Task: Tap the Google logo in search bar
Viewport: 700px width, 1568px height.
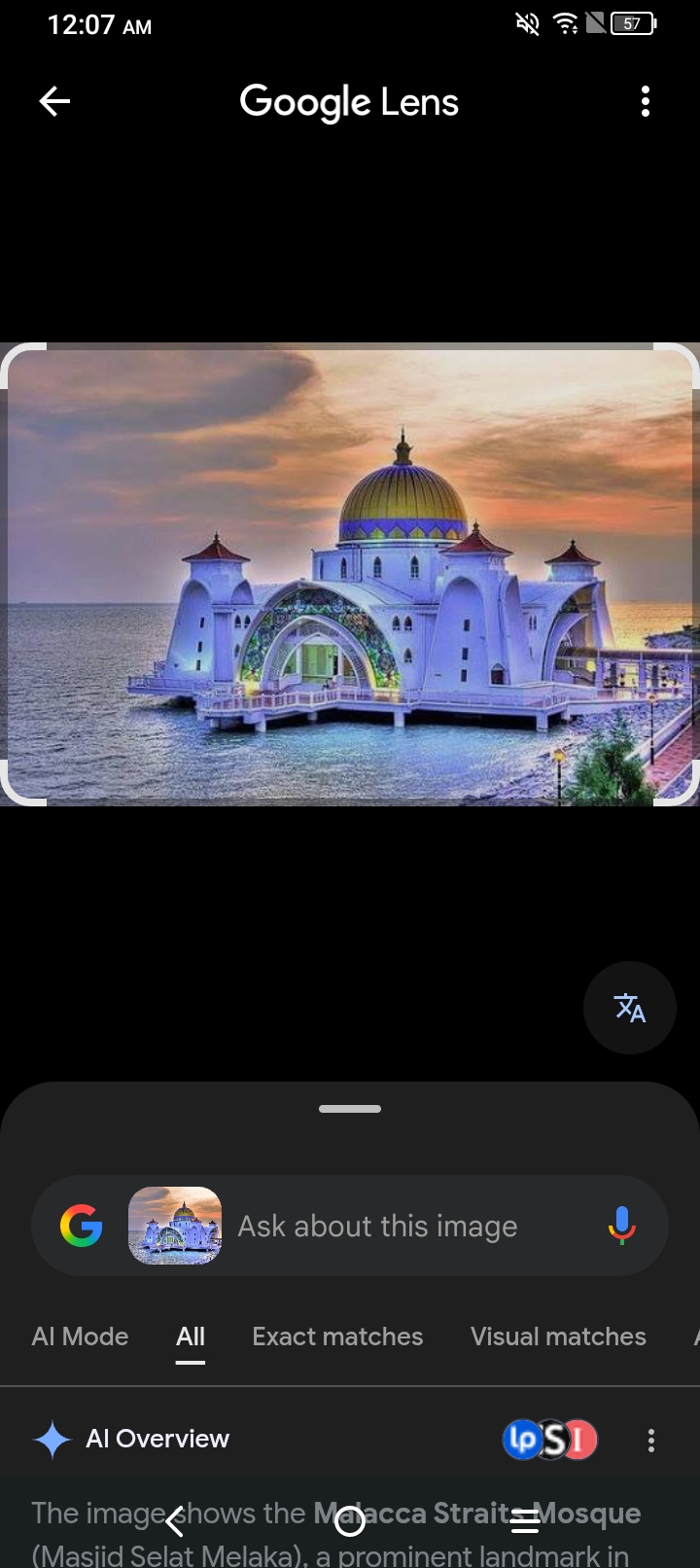Action: click(82, 1226)
